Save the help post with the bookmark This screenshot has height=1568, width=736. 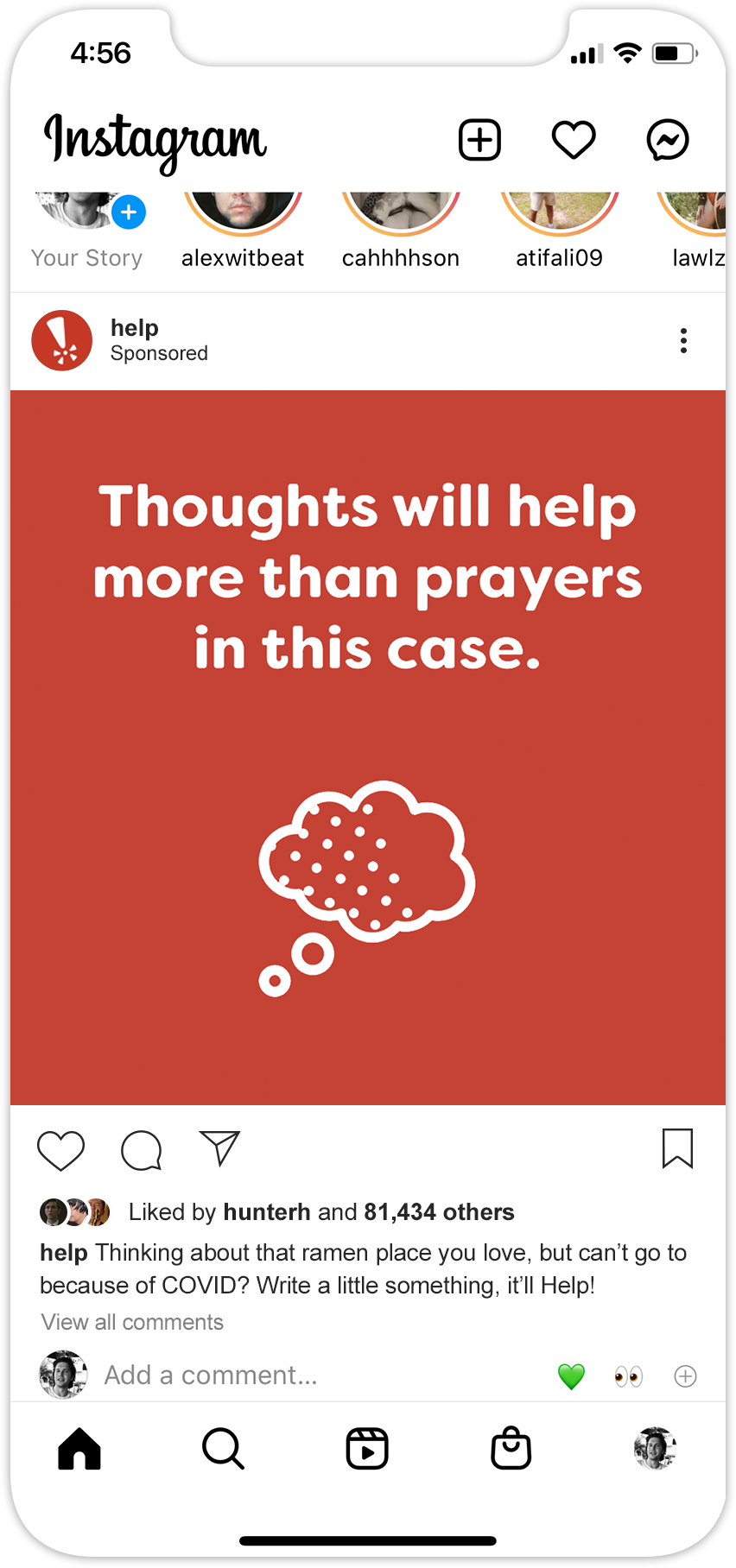(677, 1148)
